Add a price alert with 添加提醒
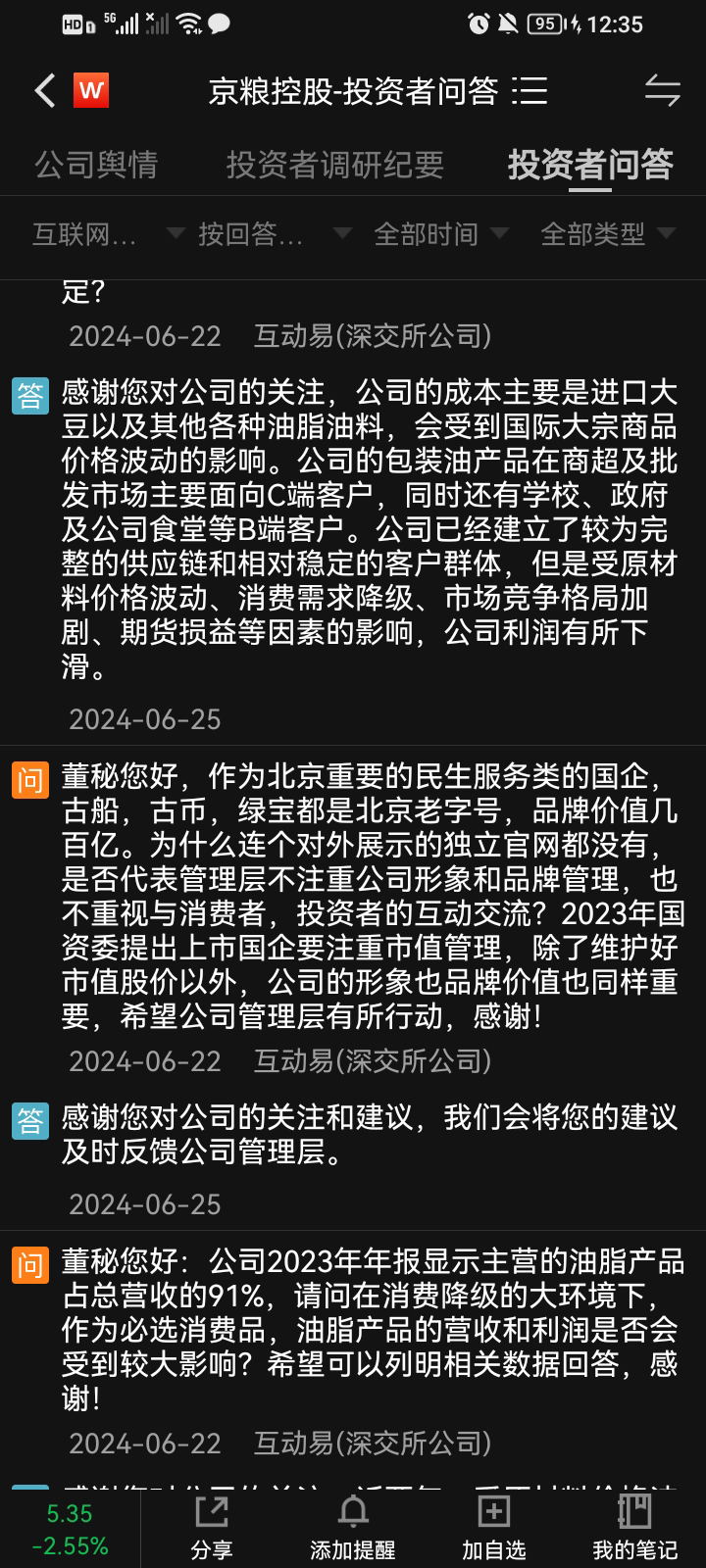Viewport: 706px width, 1568px height. tap(352, 1527)
